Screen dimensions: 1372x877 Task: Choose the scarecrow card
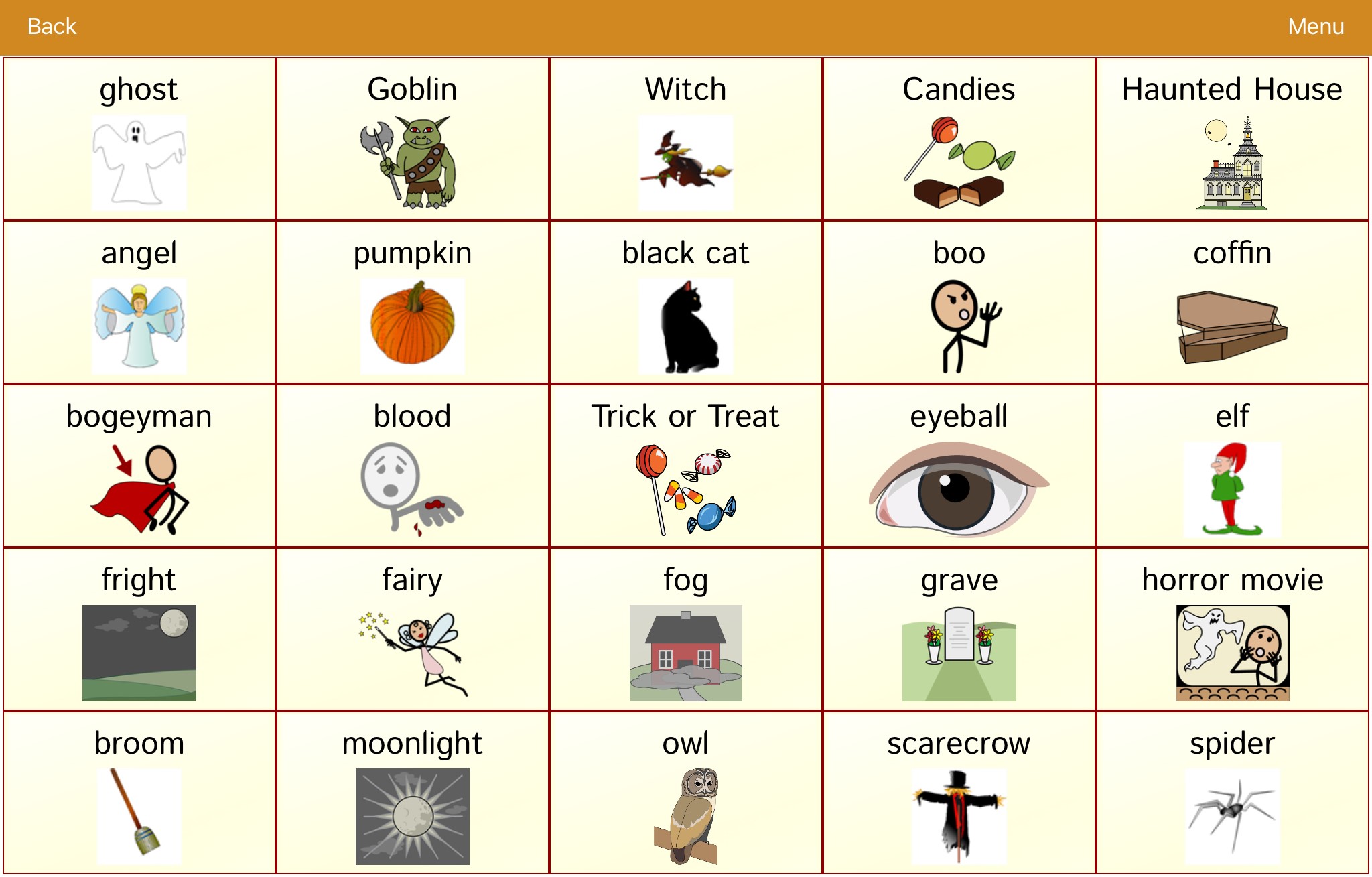point(959,793)
